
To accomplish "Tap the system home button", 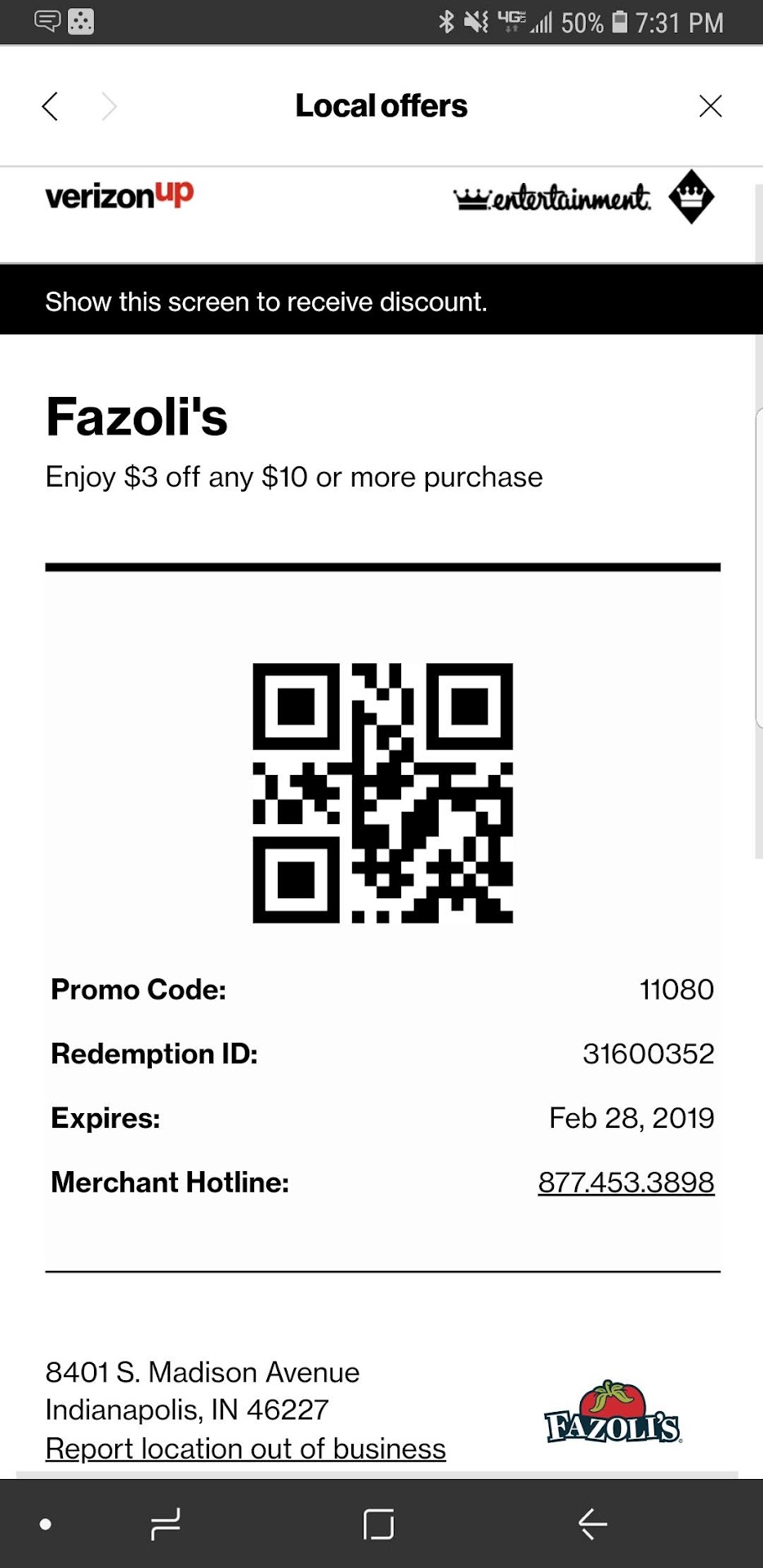I will coord(378,1524).
